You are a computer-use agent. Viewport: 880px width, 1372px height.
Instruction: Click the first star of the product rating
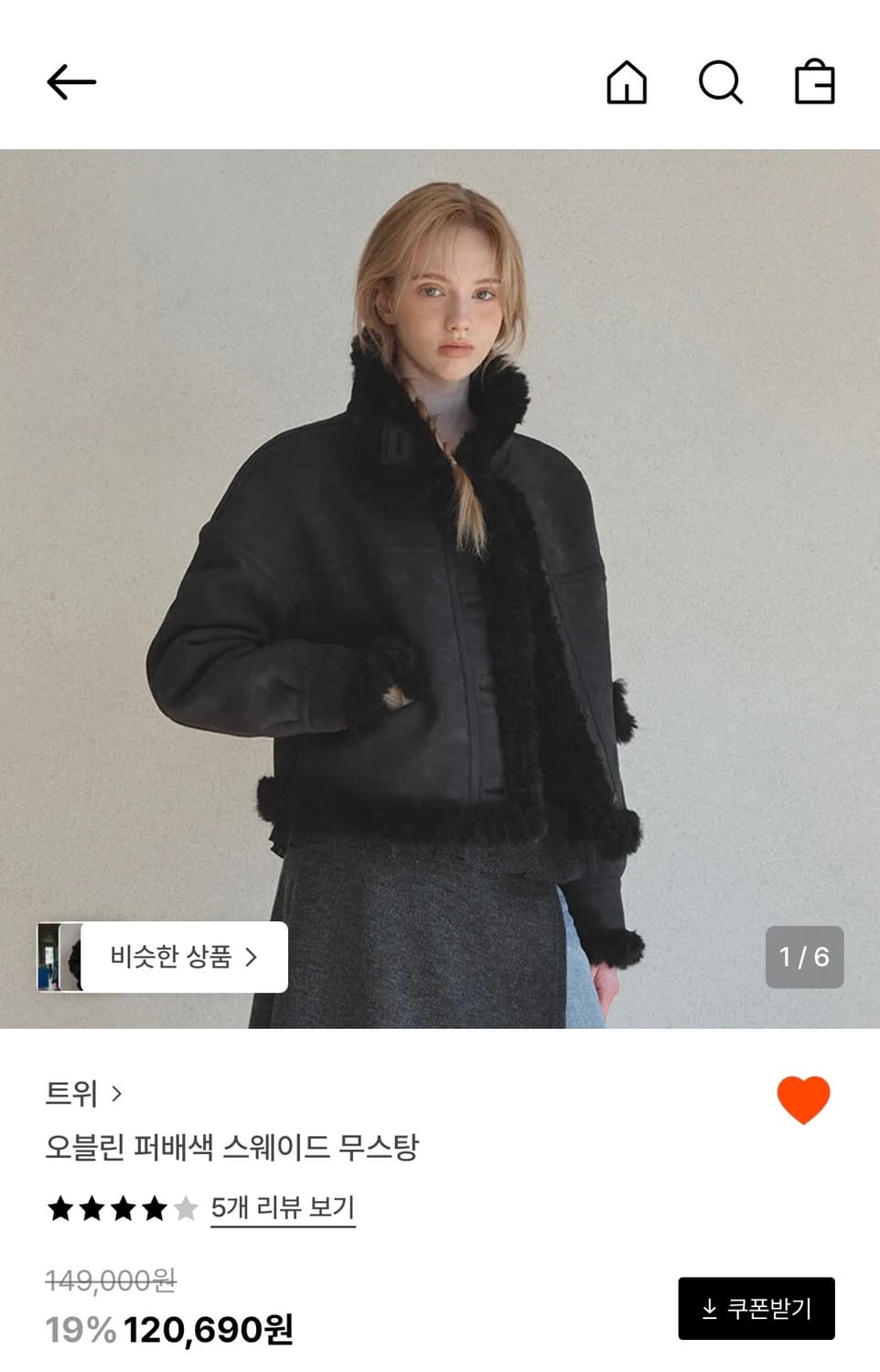62,1209
